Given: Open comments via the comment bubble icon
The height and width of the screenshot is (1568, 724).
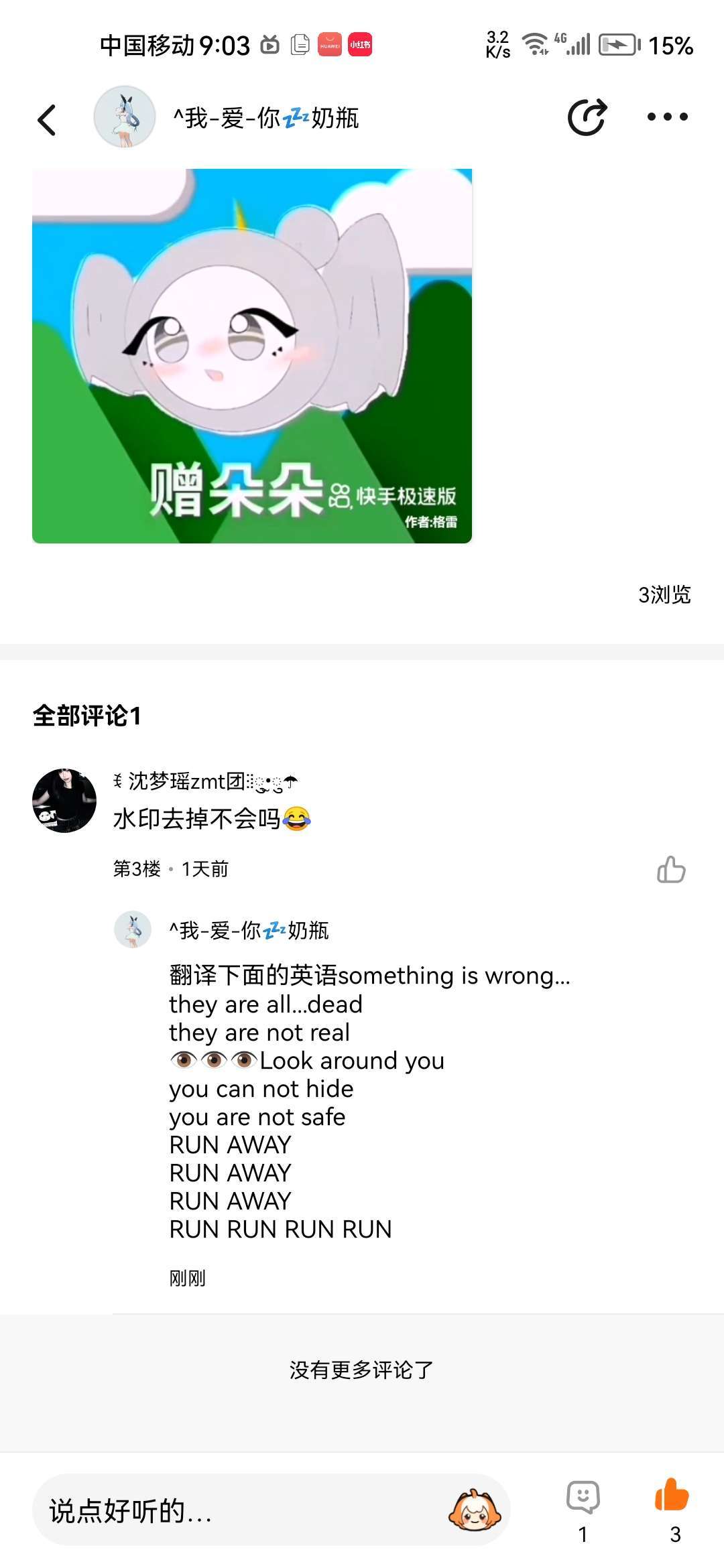Looking at the screenshot, I should (x=583, y=1497).
